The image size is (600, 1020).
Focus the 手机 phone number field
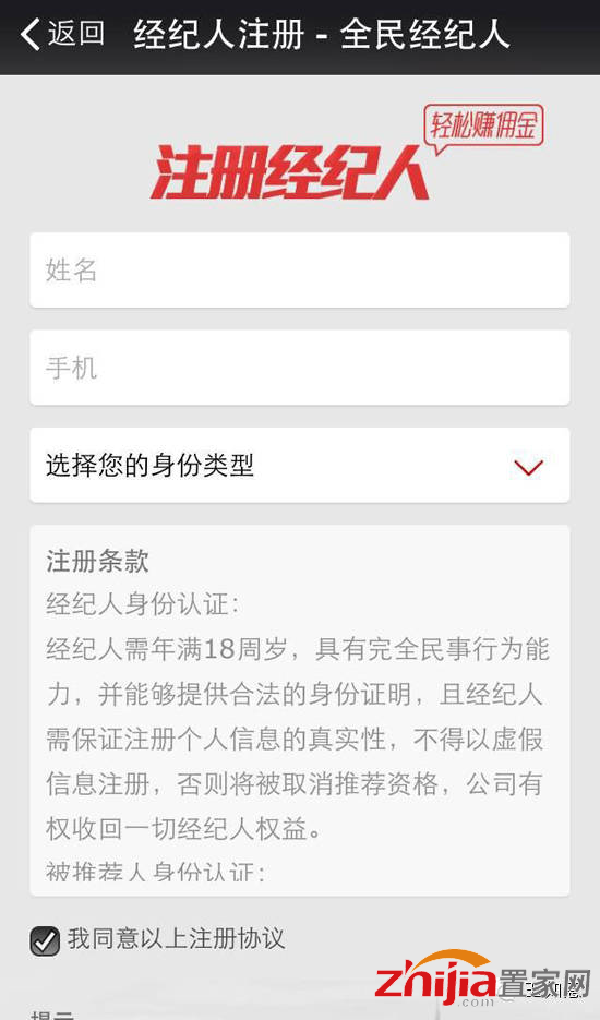pos(299,368)
